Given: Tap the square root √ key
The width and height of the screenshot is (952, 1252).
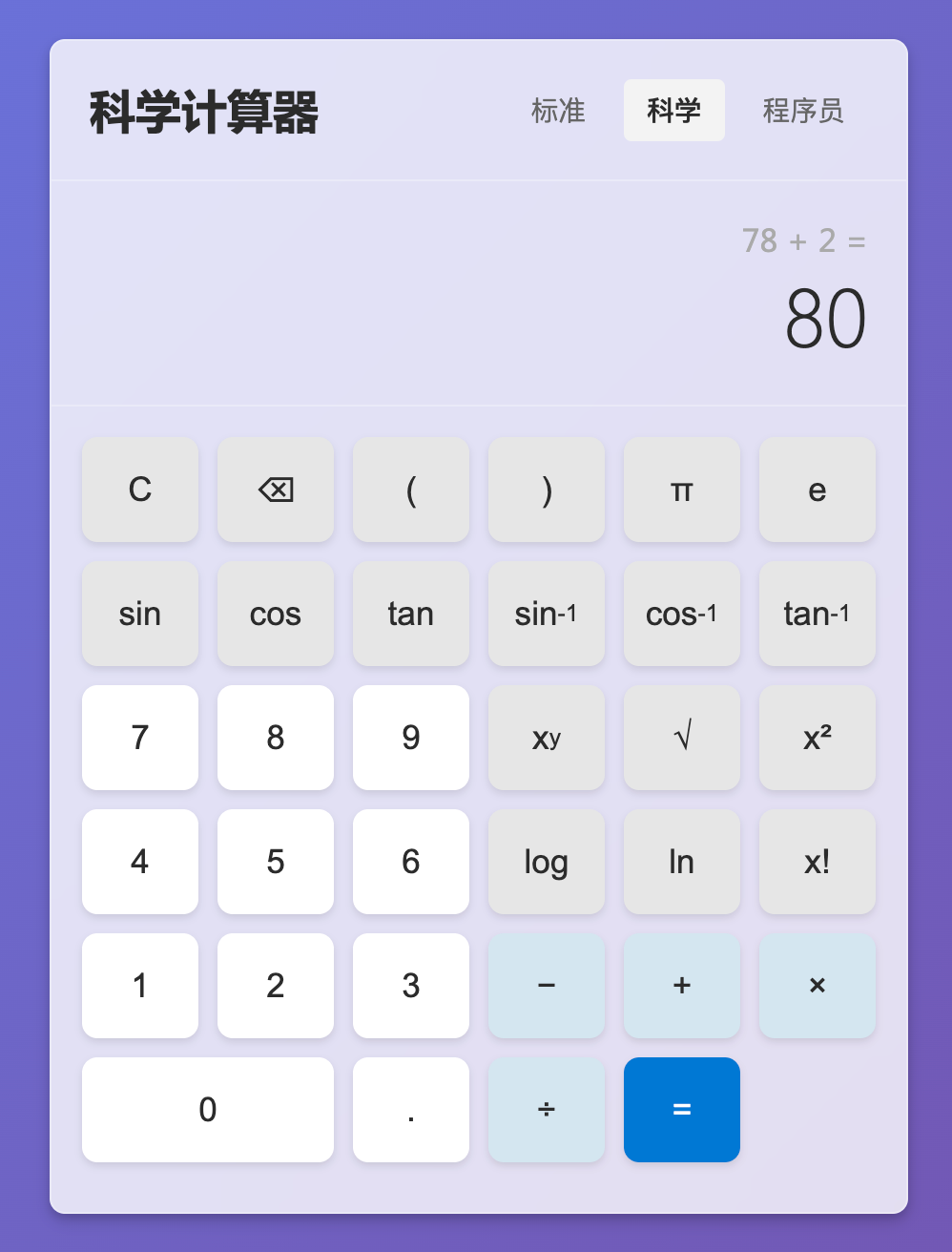Looking at the screenshot, I should pos(682,738).
